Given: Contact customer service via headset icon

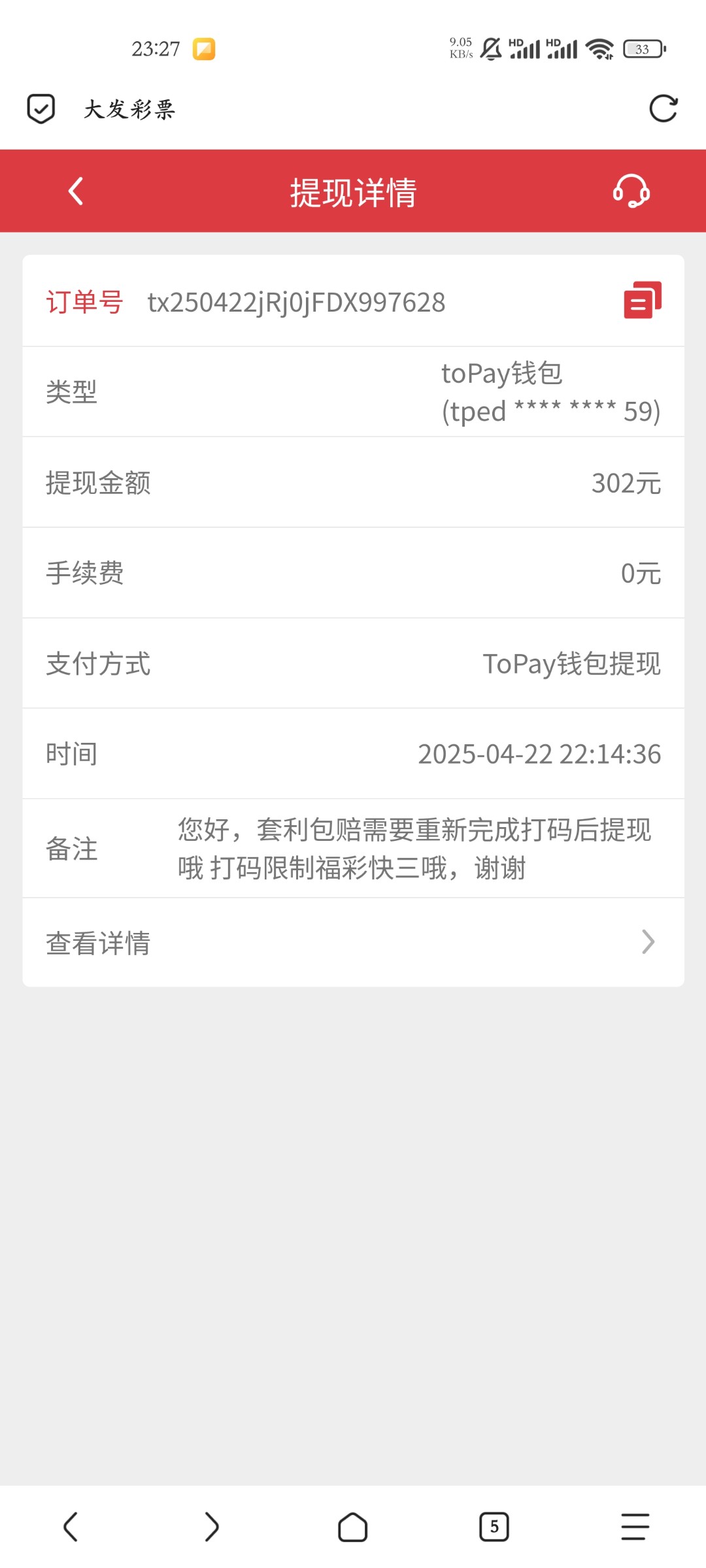Looking at the screenshot, I should tap(631, 191).
